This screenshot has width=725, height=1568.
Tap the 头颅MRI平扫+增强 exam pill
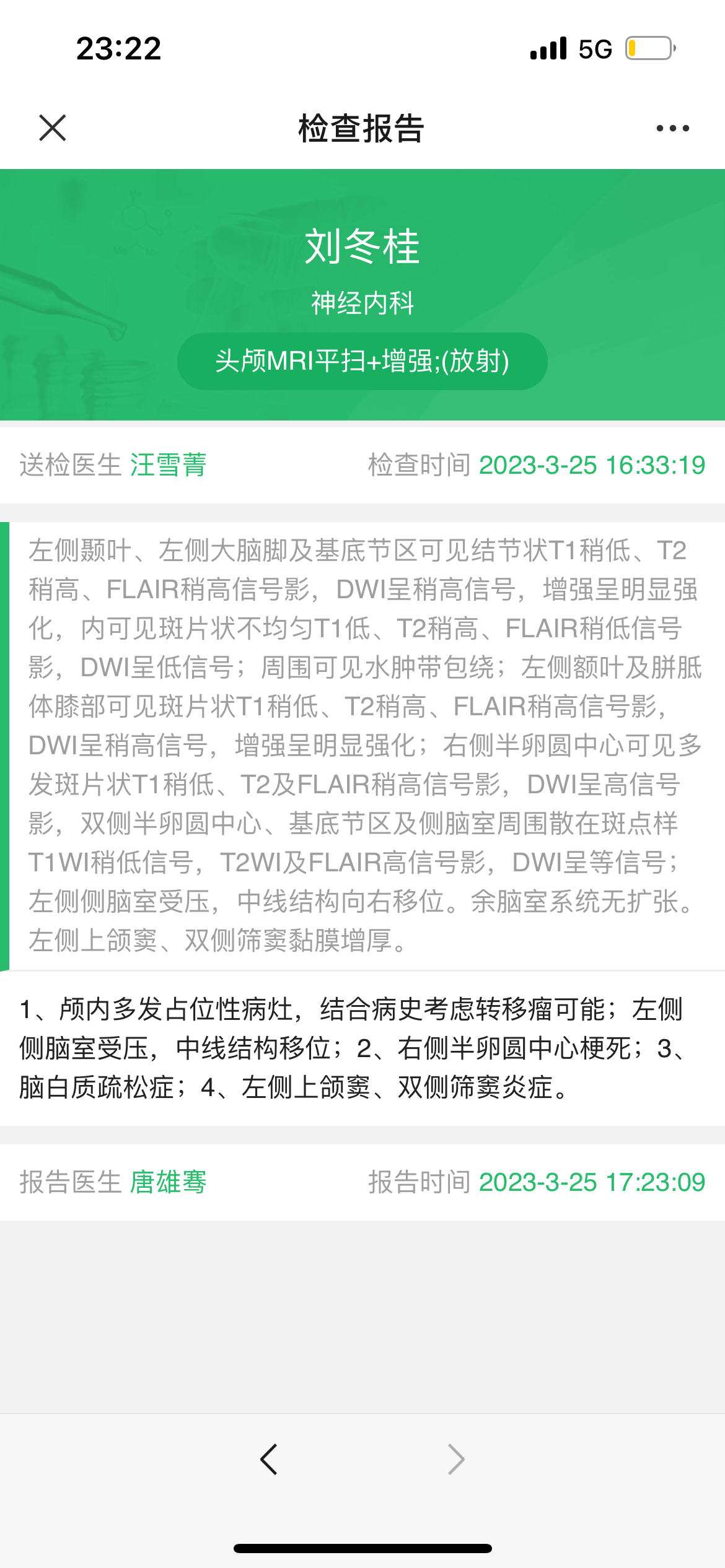[x=362, y=361]
